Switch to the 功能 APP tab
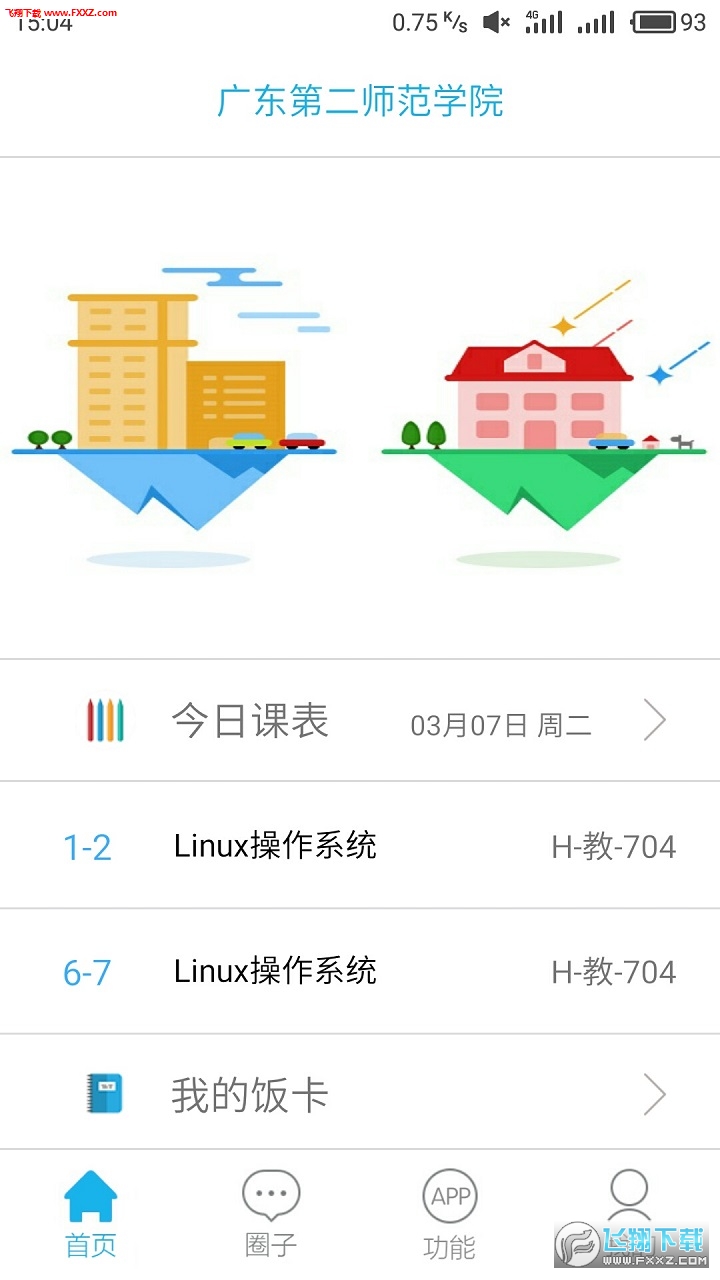720x1280 pixels. point(450,1214)
